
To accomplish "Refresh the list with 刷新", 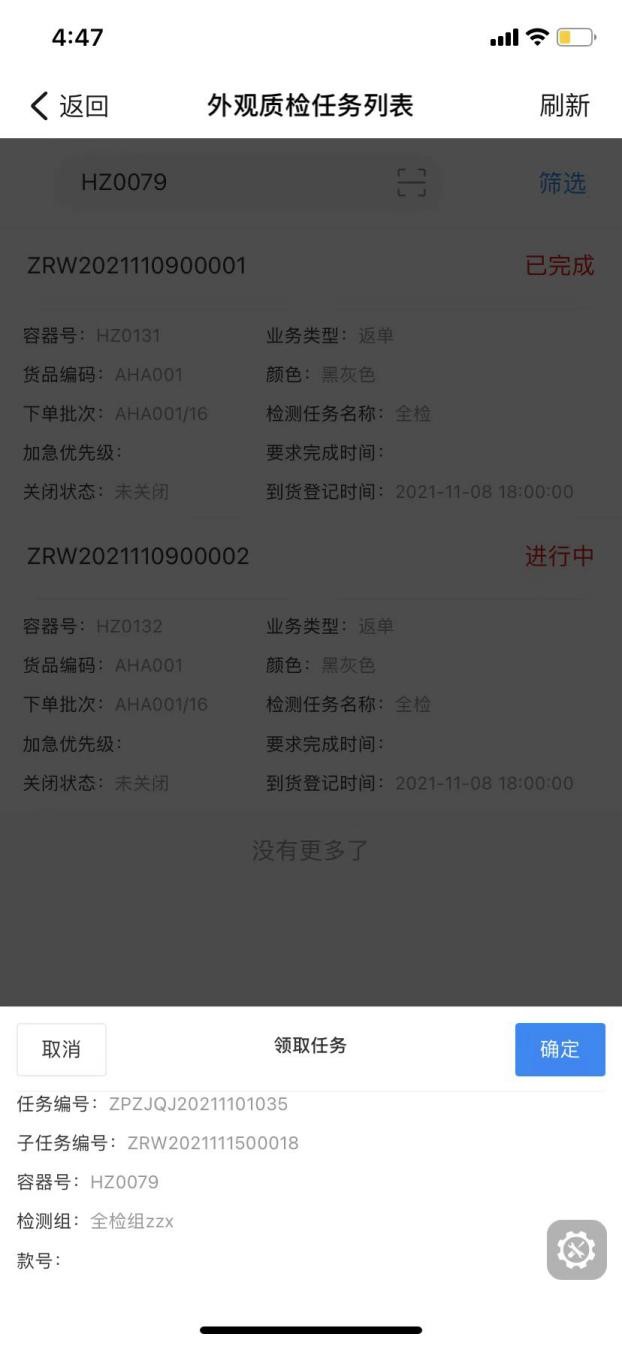I will pyautogui.click(x=564, y=105).
